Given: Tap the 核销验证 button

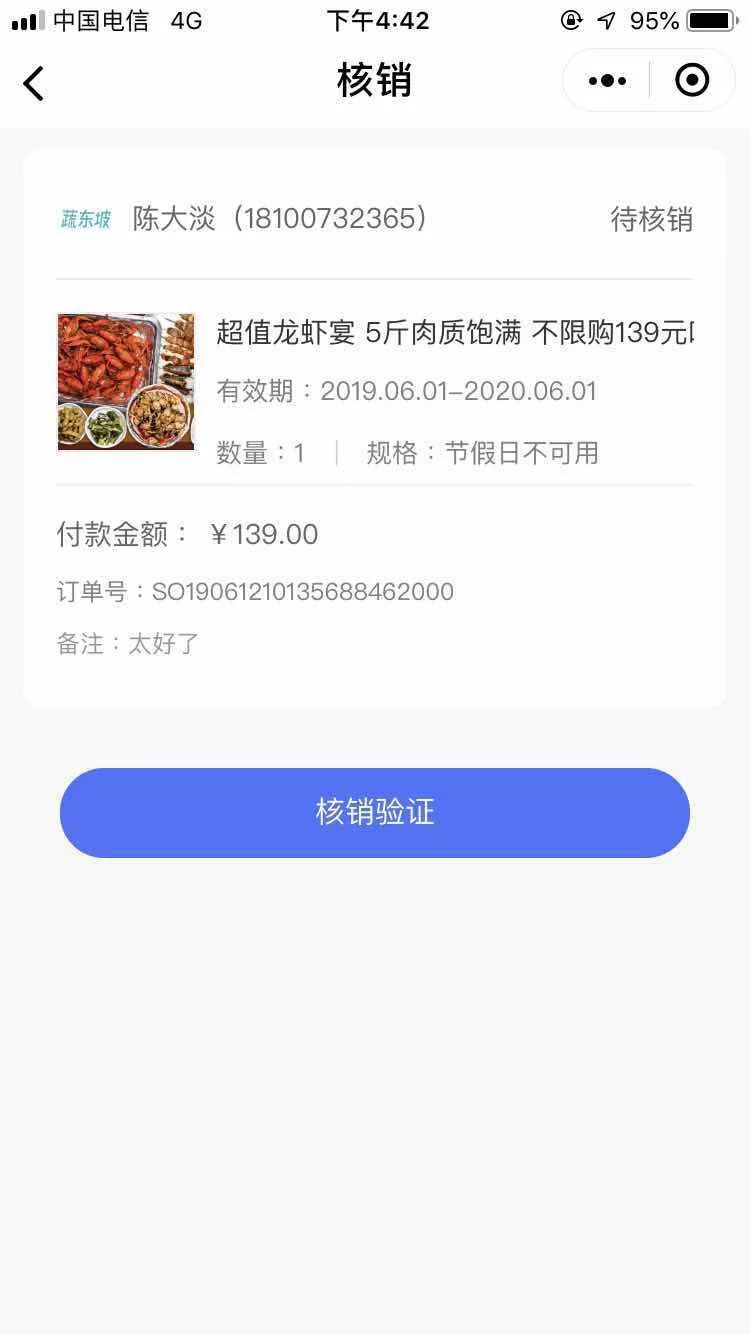Looking at the screenshot, I should (375, 812).
